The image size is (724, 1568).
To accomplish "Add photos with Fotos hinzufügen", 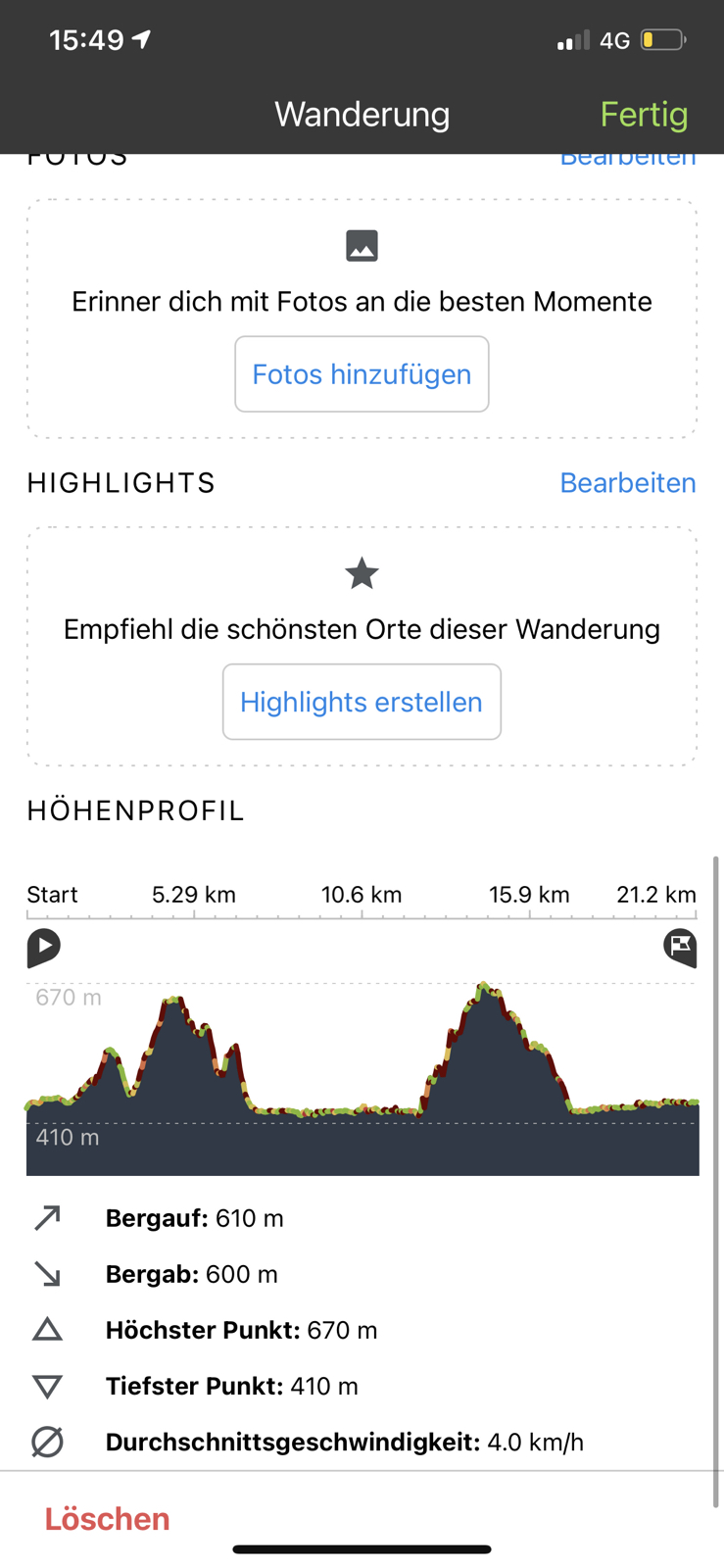I will 362,374.
